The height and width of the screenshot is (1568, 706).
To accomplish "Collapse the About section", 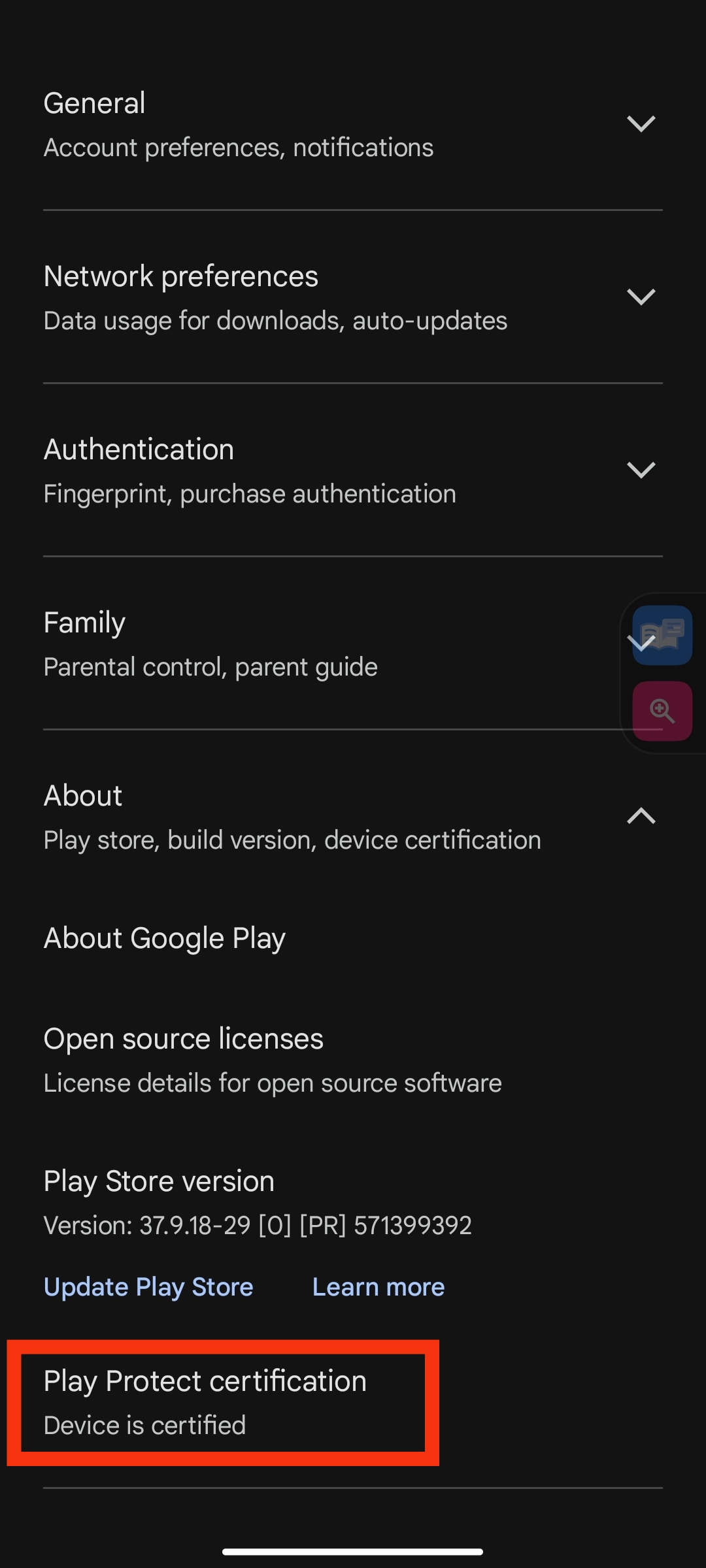I will click(x=641, y=817).
